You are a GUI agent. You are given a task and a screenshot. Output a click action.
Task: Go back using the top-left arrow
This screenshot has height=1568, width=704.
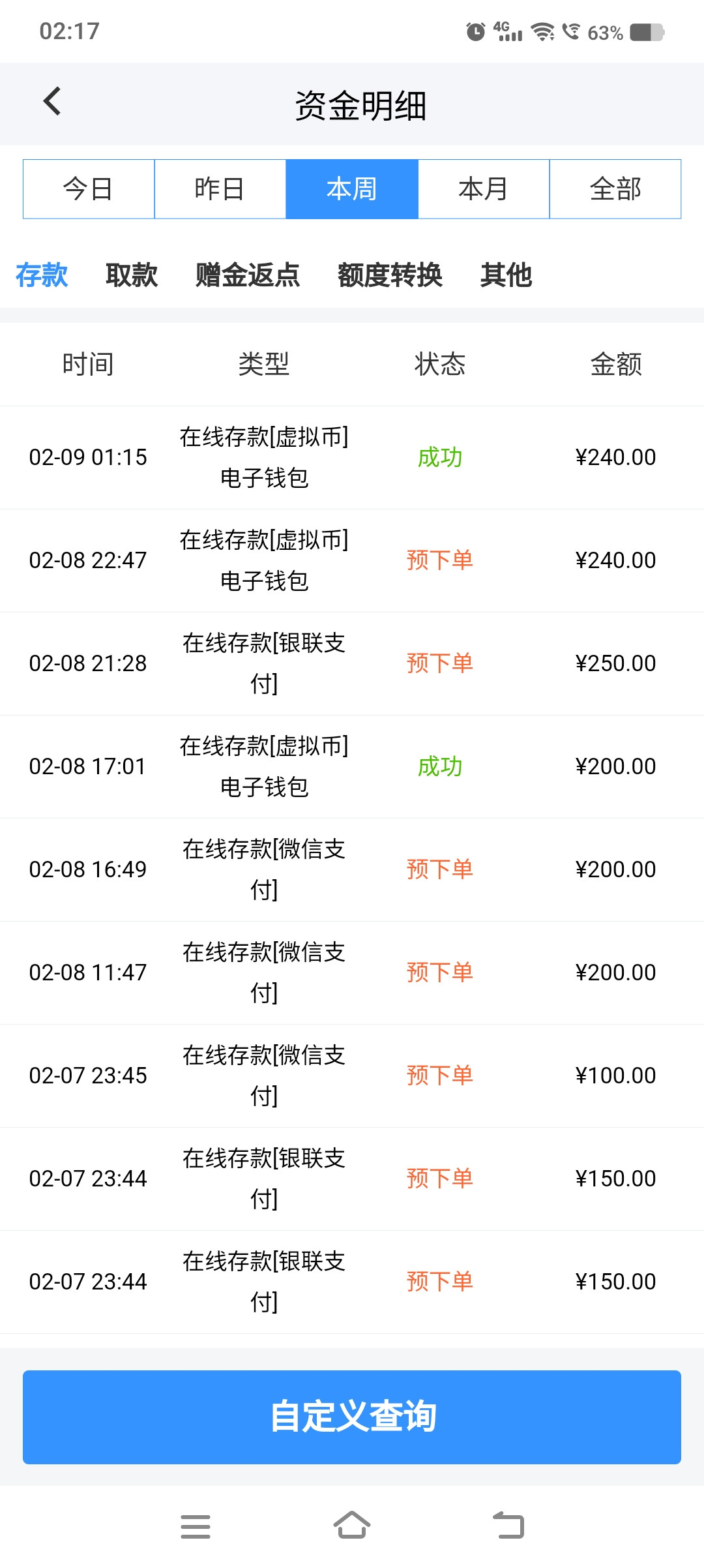coord(52,102)
